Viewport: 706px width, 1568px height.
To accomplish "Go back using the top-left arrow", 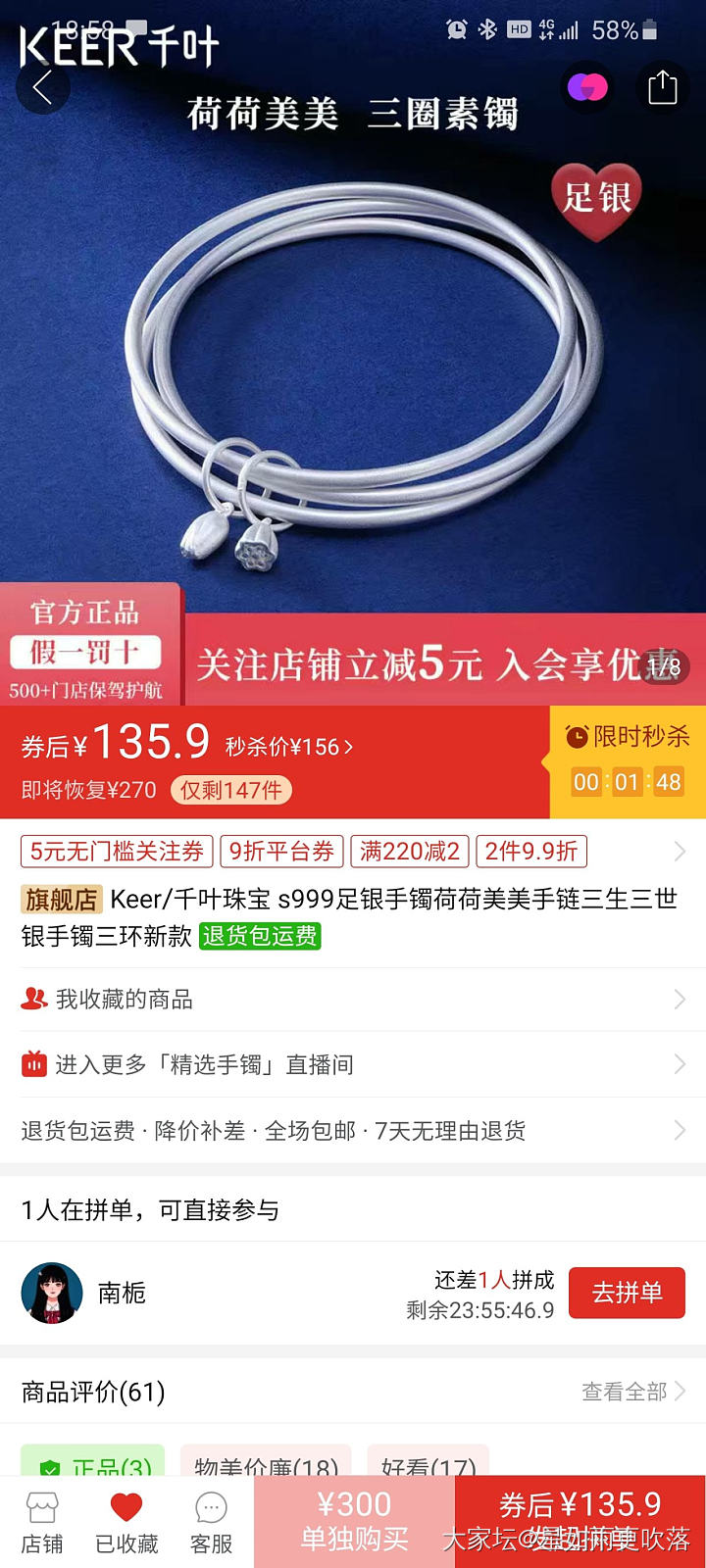I will [42, 88].
